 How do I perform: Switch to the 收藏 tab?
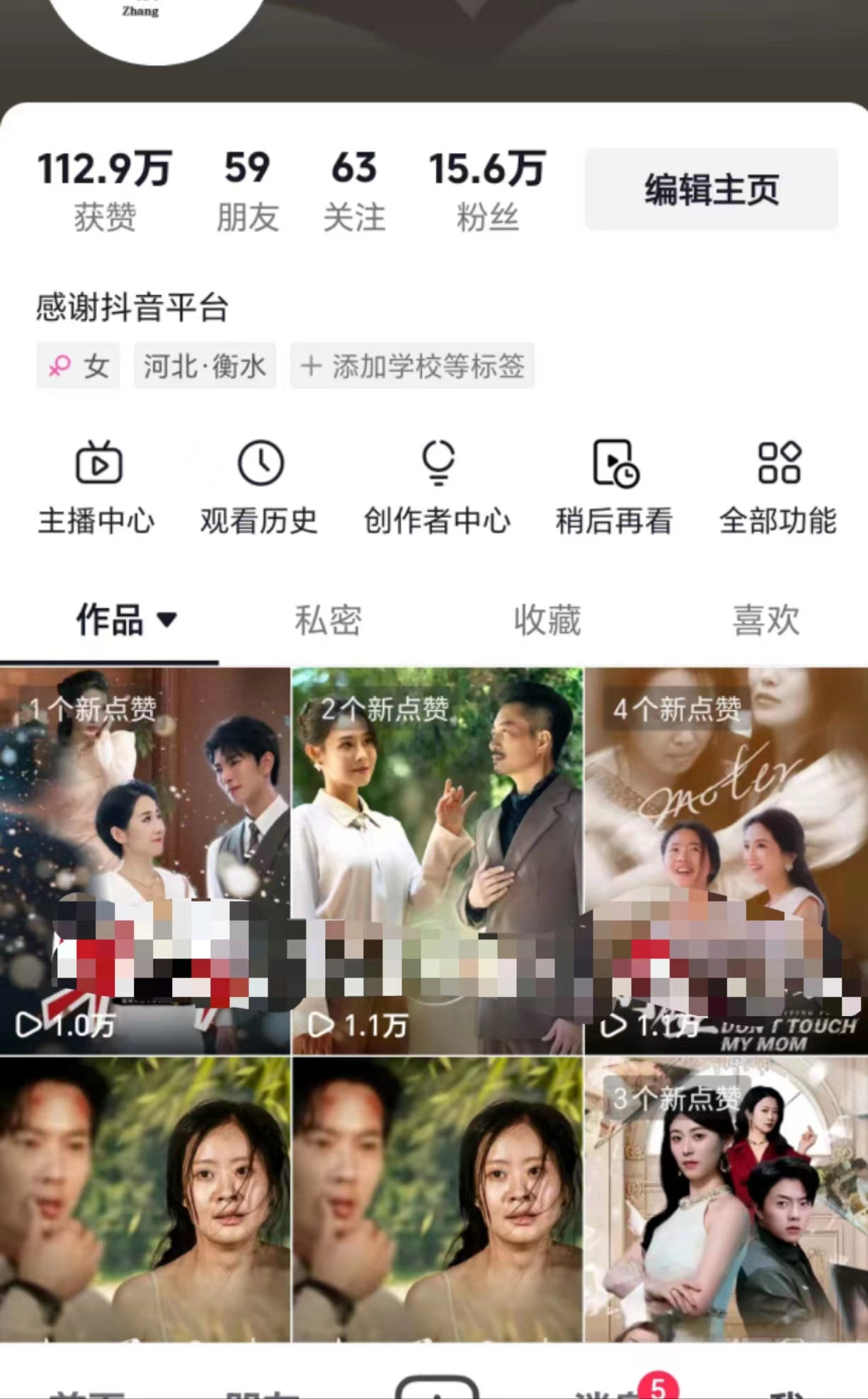(x=547, y=620)
